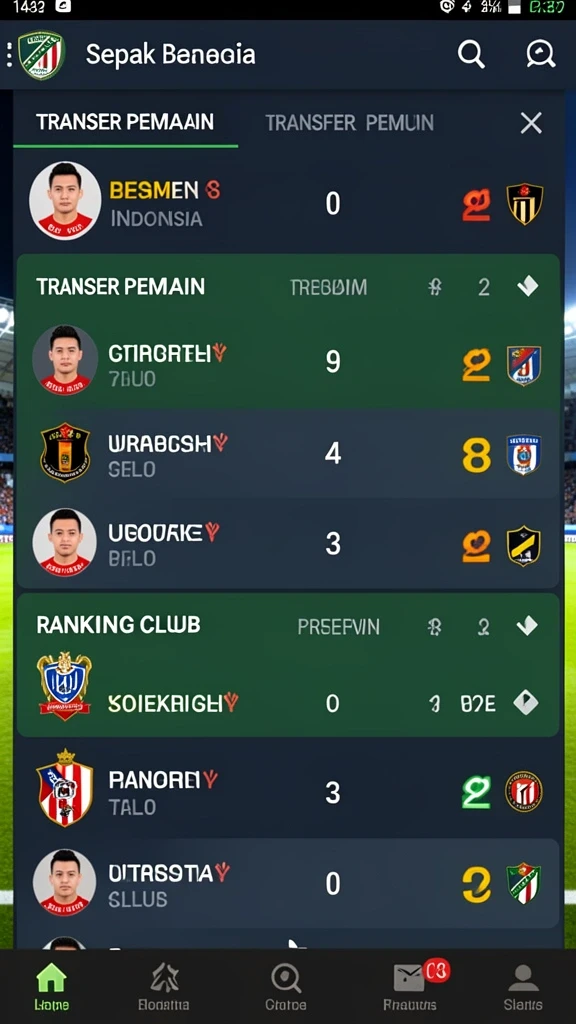576x1024 pixels.
Task: Open the second bottom navigation tab
Action: pos(164,986)
